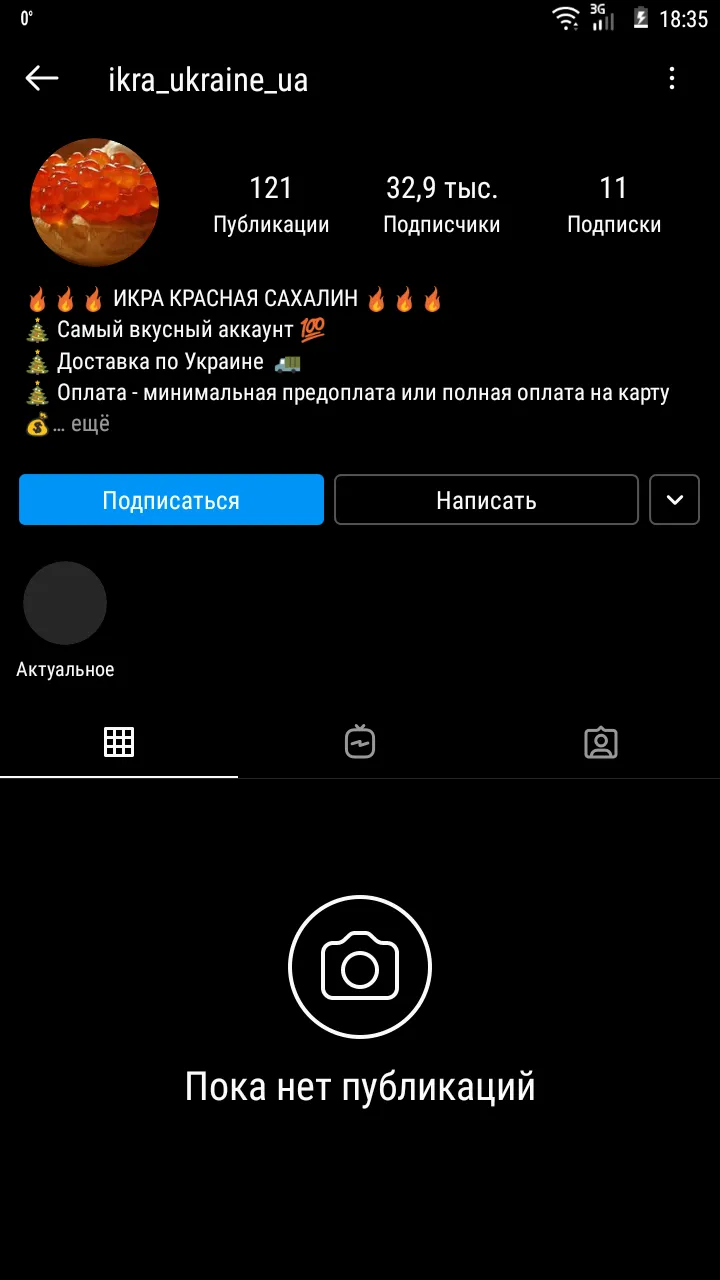
Task: Expand the bio with ещё
Action: click(x=90, y=424)
